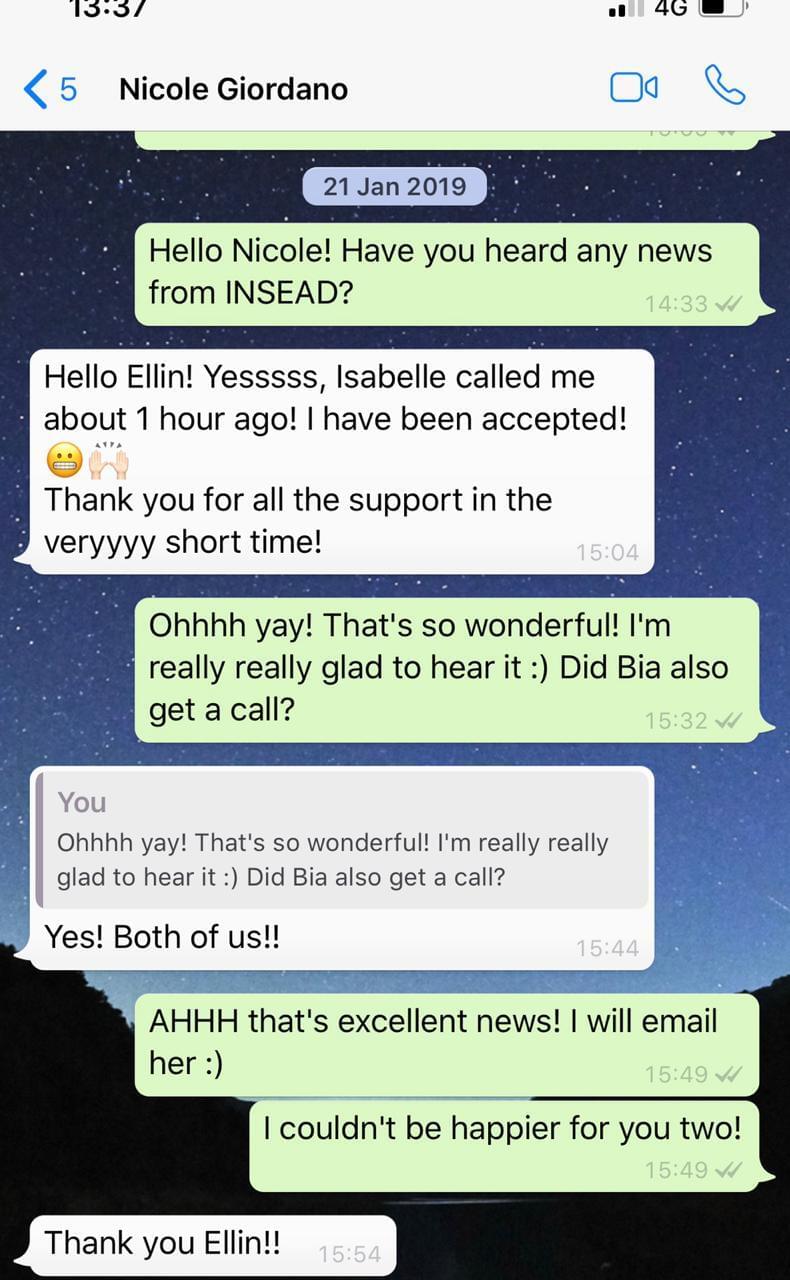Viewport: 790px width, 1280px height.
Task: Go back to the chats list
Action: click(x=49, y=89)
